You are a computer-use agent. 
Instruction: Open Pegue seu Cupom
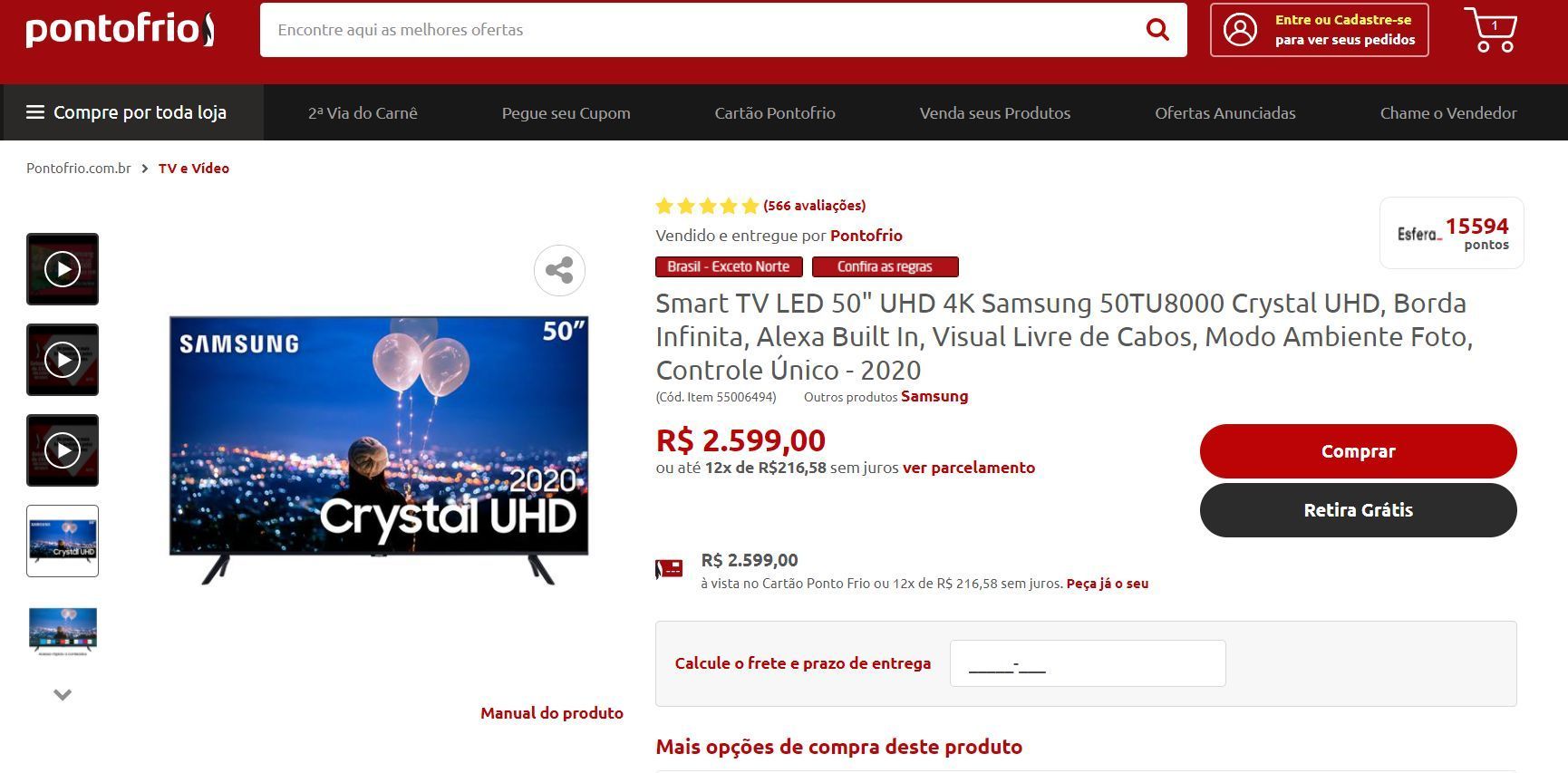click(566, 113)
